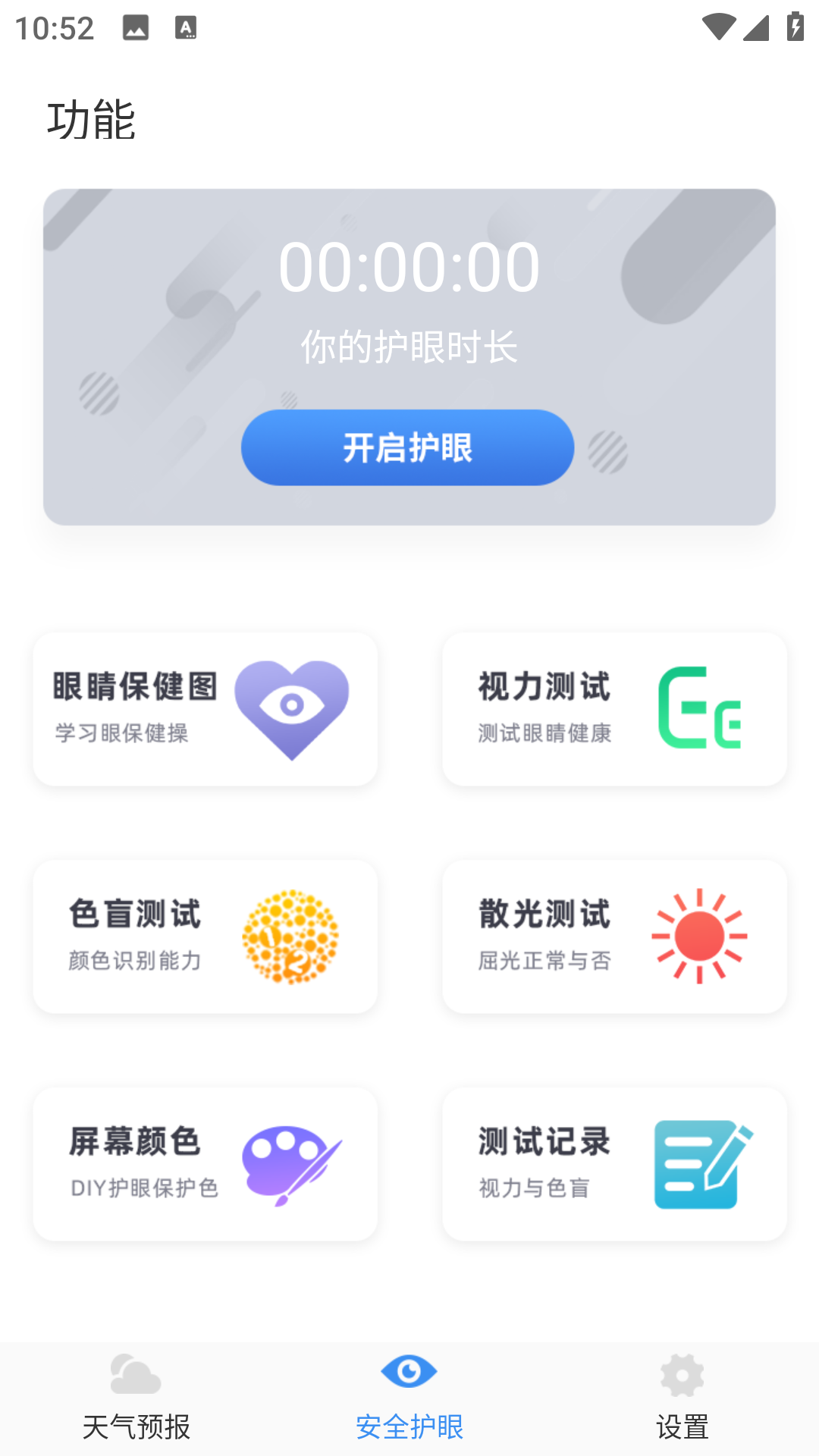This screenshot has height=1456, width=819.
Task: Tap the 00:00:00 eye-care timer display
Action: point(408,266)
